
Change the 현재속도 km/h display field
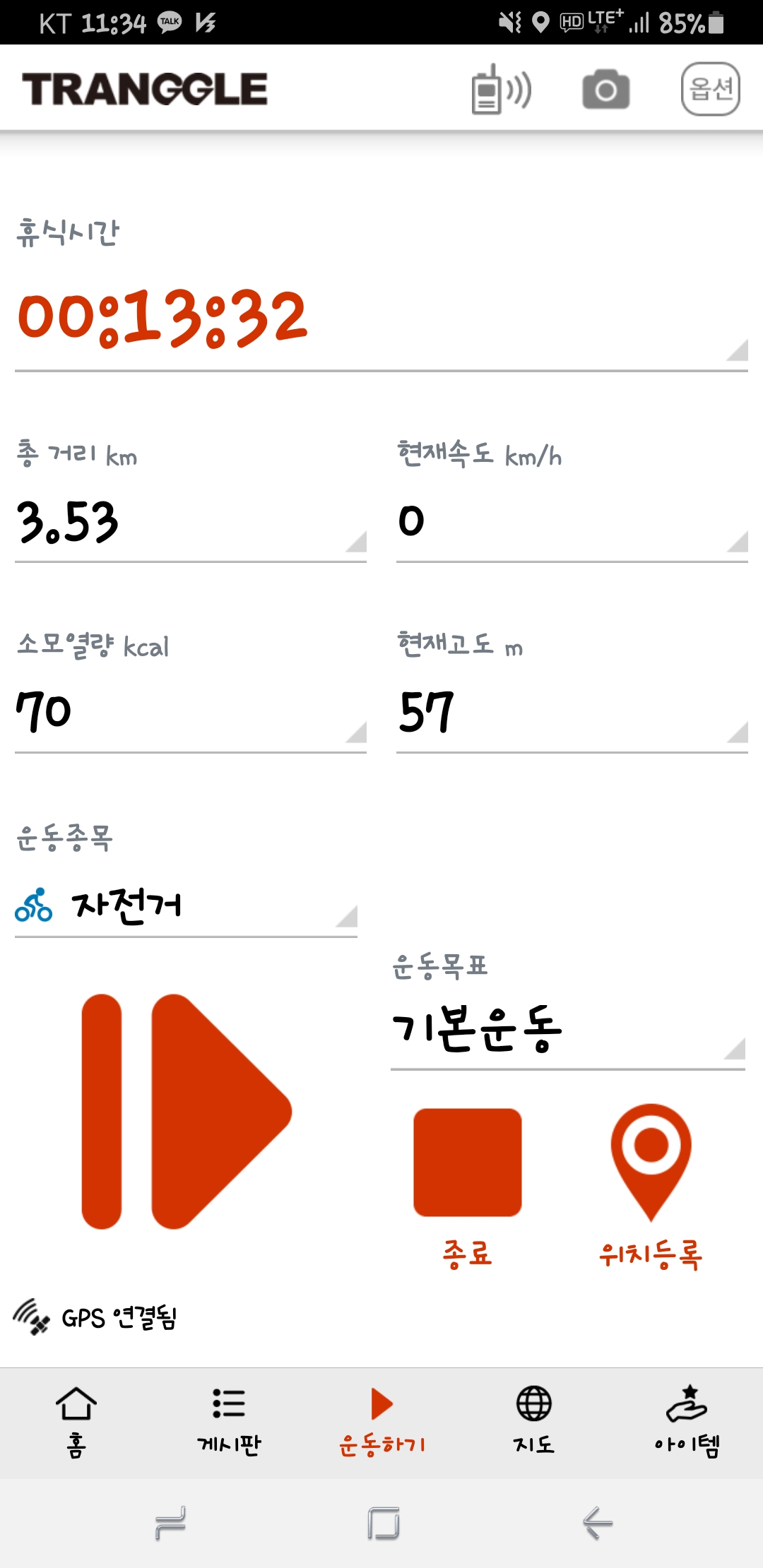pyautogui.click(x=572, y=523)
